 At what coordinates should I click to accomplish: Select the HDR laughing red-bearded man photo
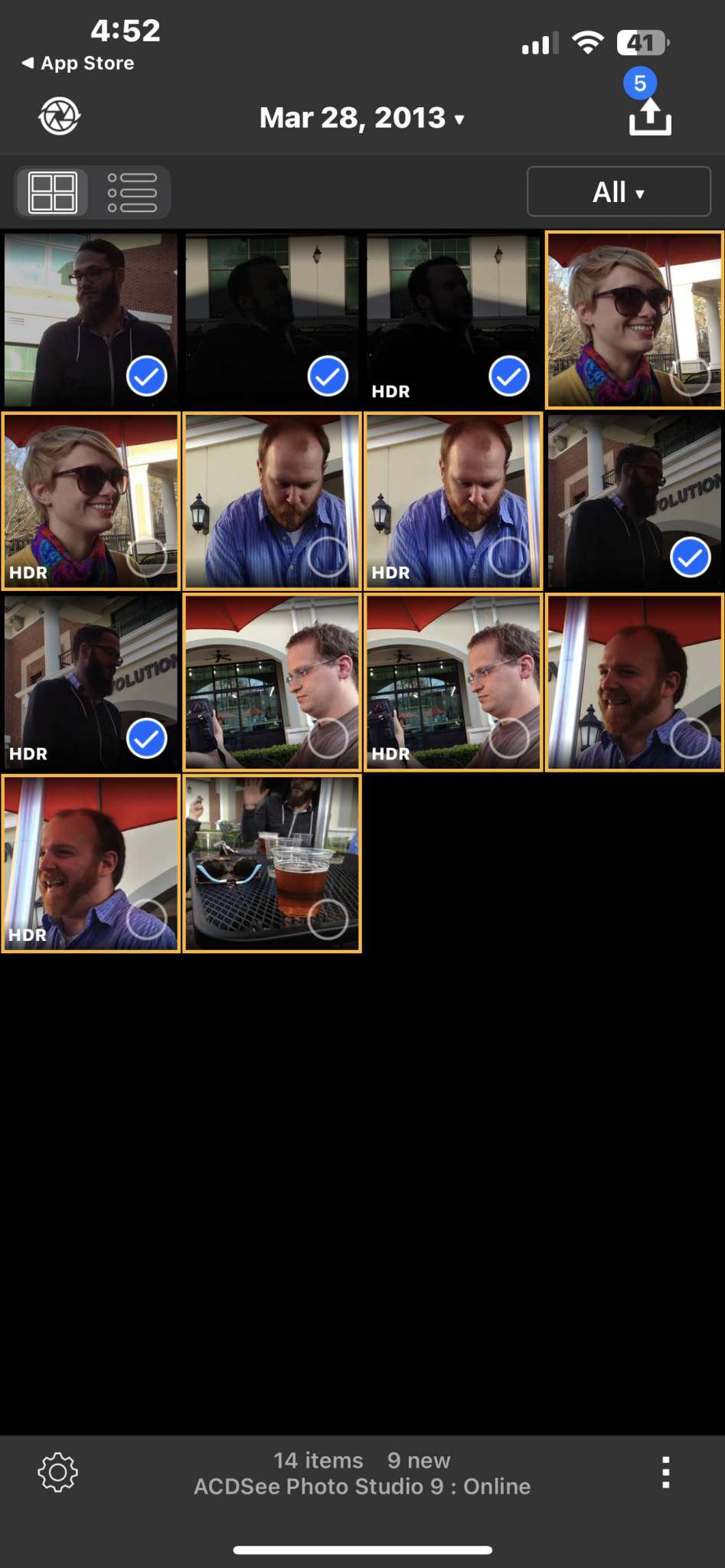coord(146,920)
